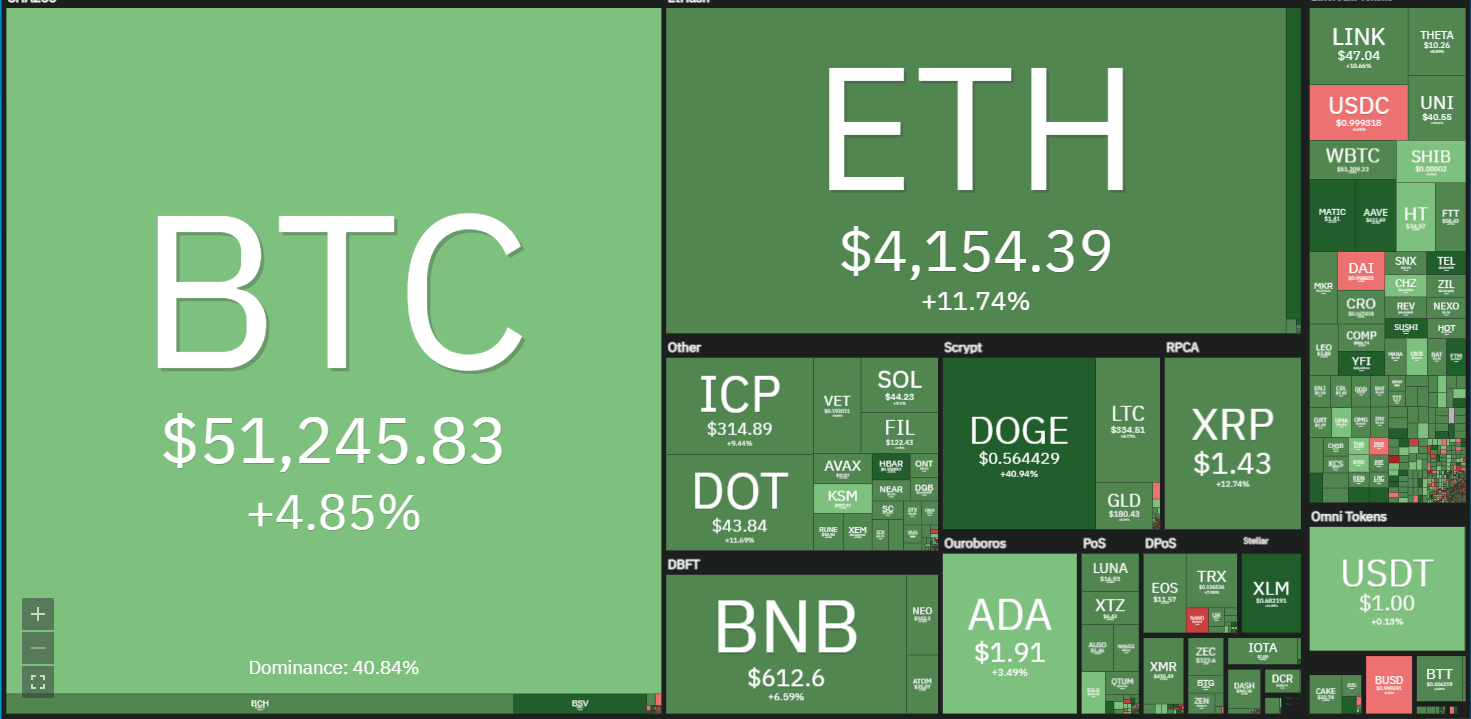Zoom in on the heatmap
This screenshot has height=719, width=1471.
coord(38,614)
